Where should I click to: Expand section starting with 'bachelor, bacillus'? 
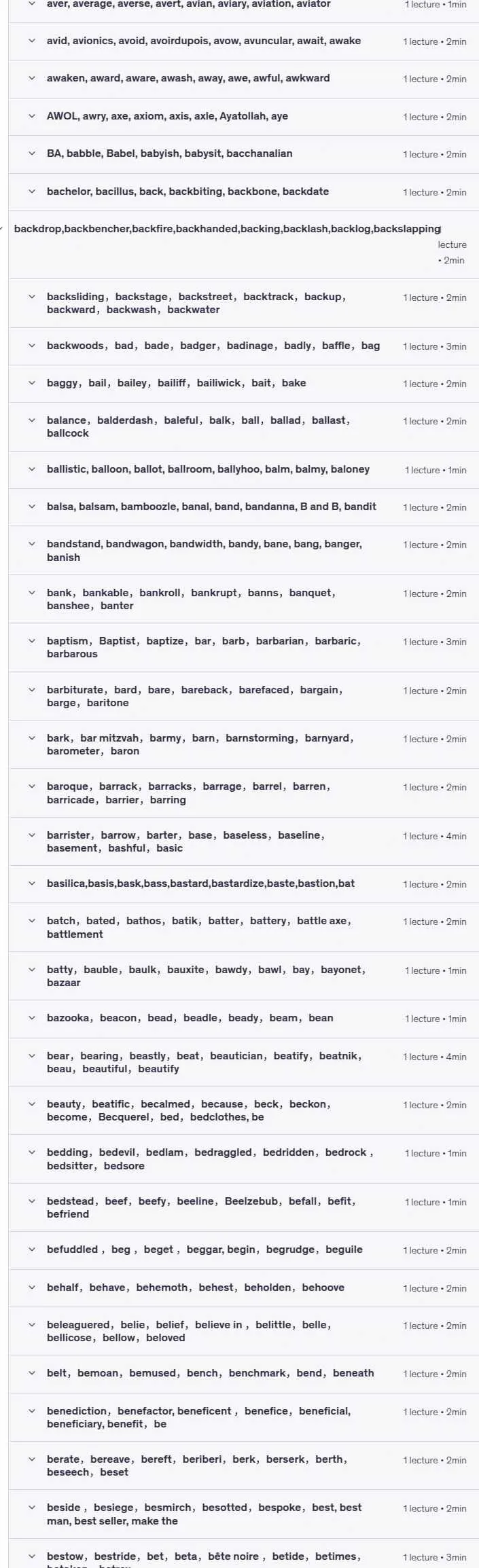point(243,192)
